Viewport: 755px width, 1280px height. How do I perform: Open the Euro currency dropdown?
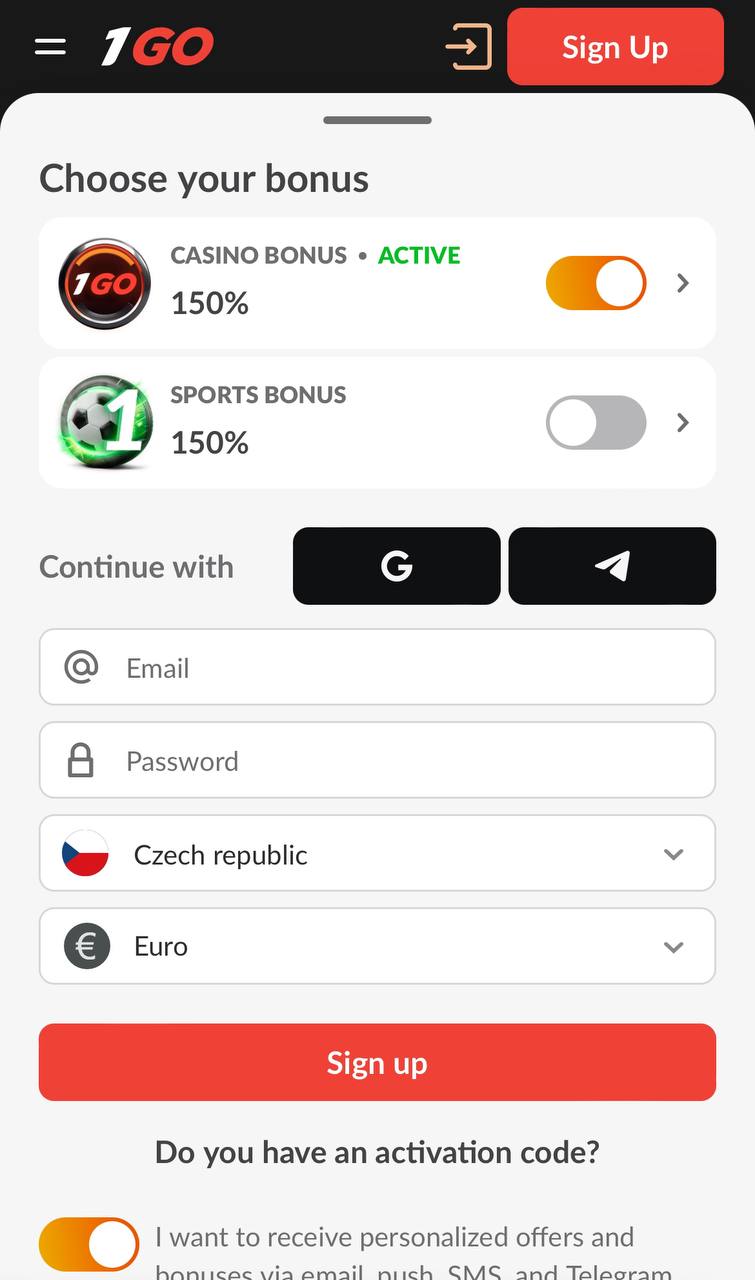pos(377,946)
